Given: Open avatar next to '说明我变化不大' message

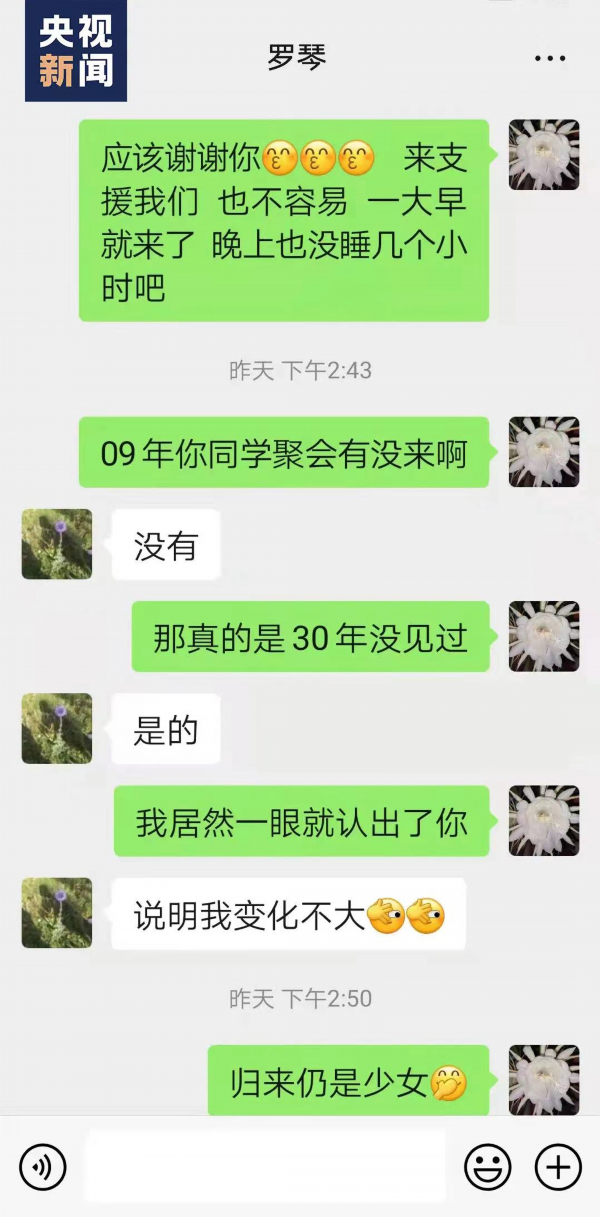Looking at the screenshot, I should tap(57, 913).
